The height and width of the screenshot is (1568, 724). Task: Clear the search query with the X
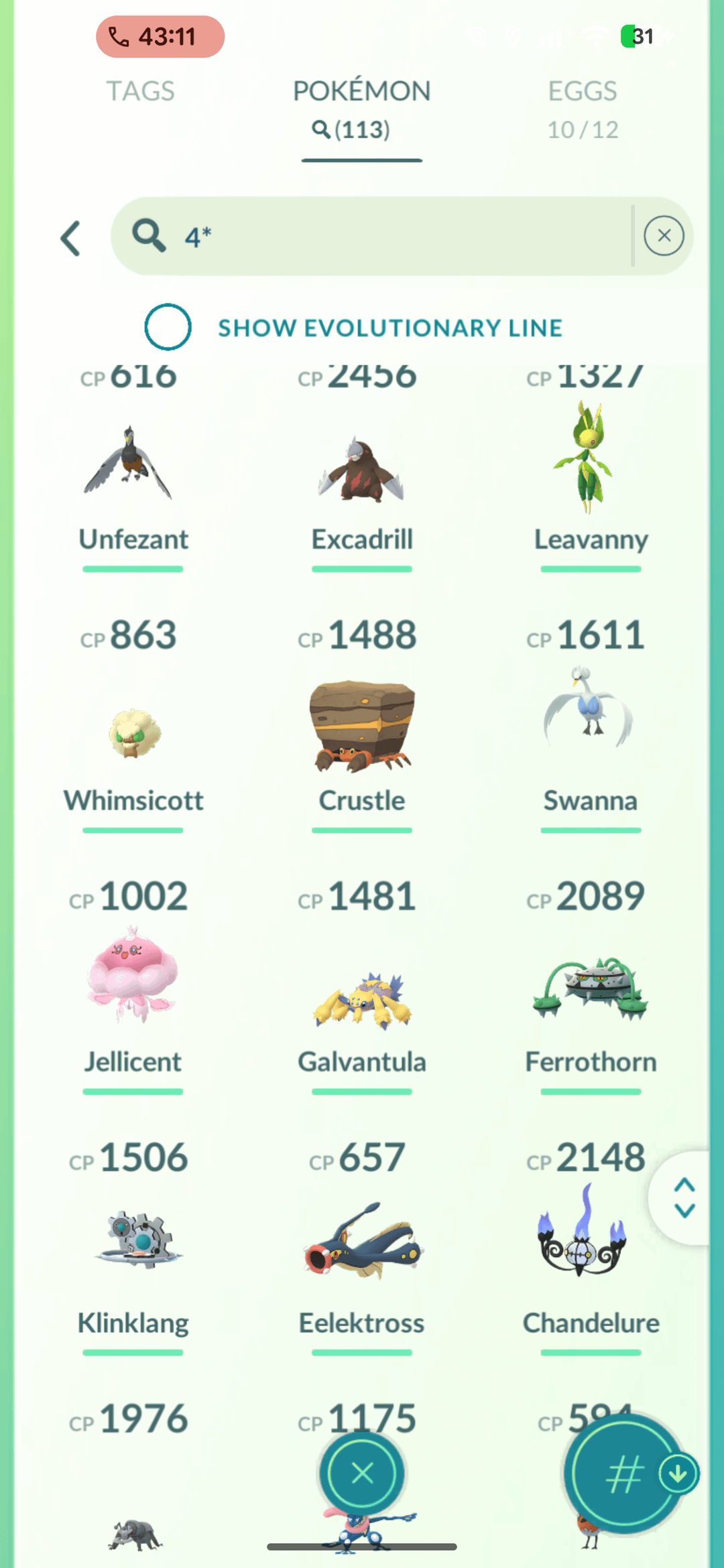(x=664, y=236)
